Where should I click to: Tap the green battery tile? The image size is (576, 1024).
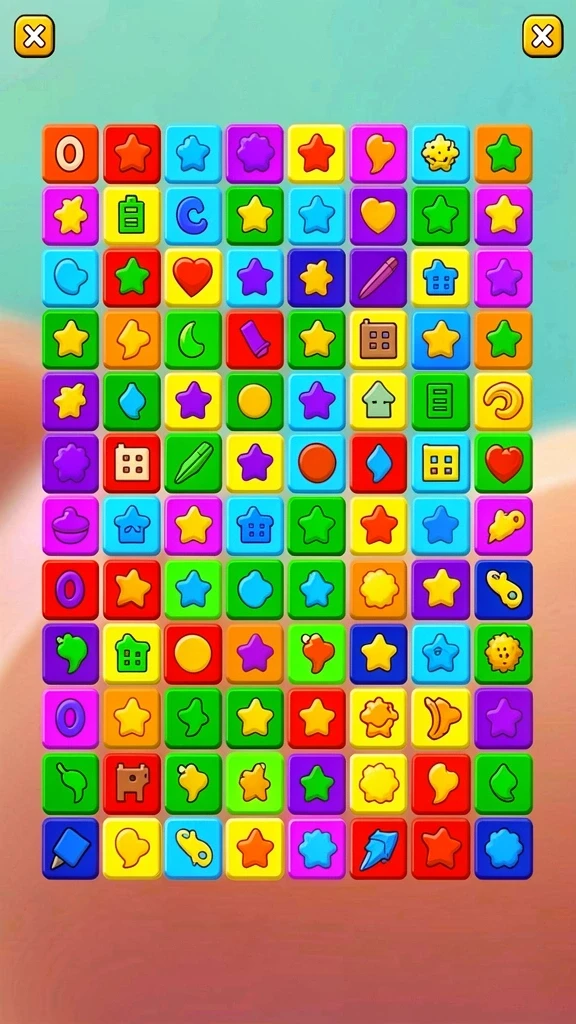(x=131, y=216)
